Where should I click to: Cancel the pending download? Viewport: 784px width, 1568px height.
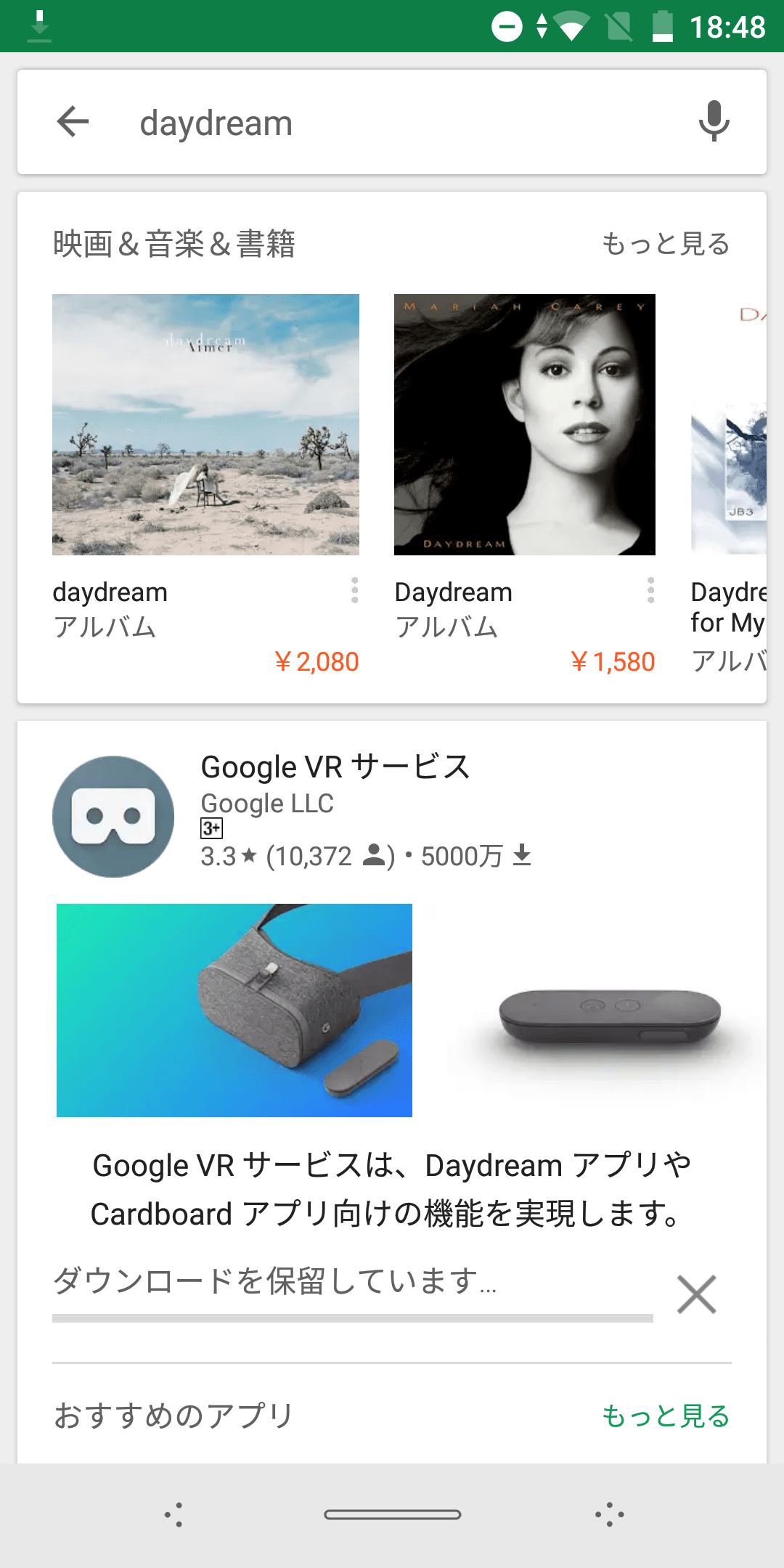click(x=696, y=1294)
